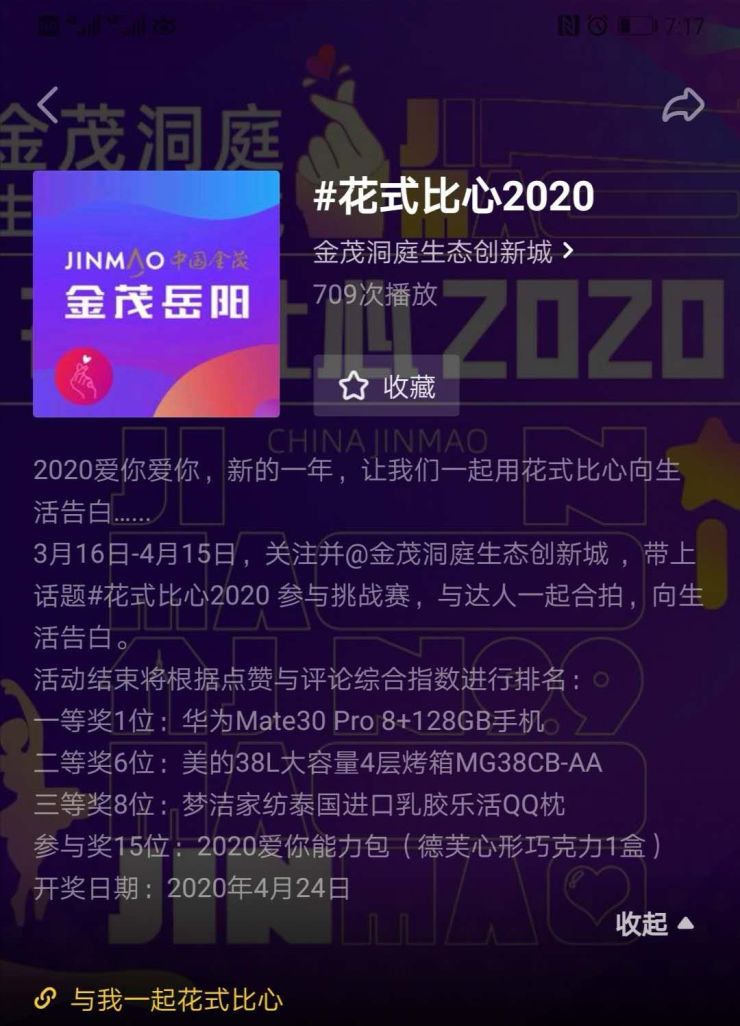Tap 收藏 to favorite this topic
The width and height of the screenshot is (740, 1026).
point(386,387)
